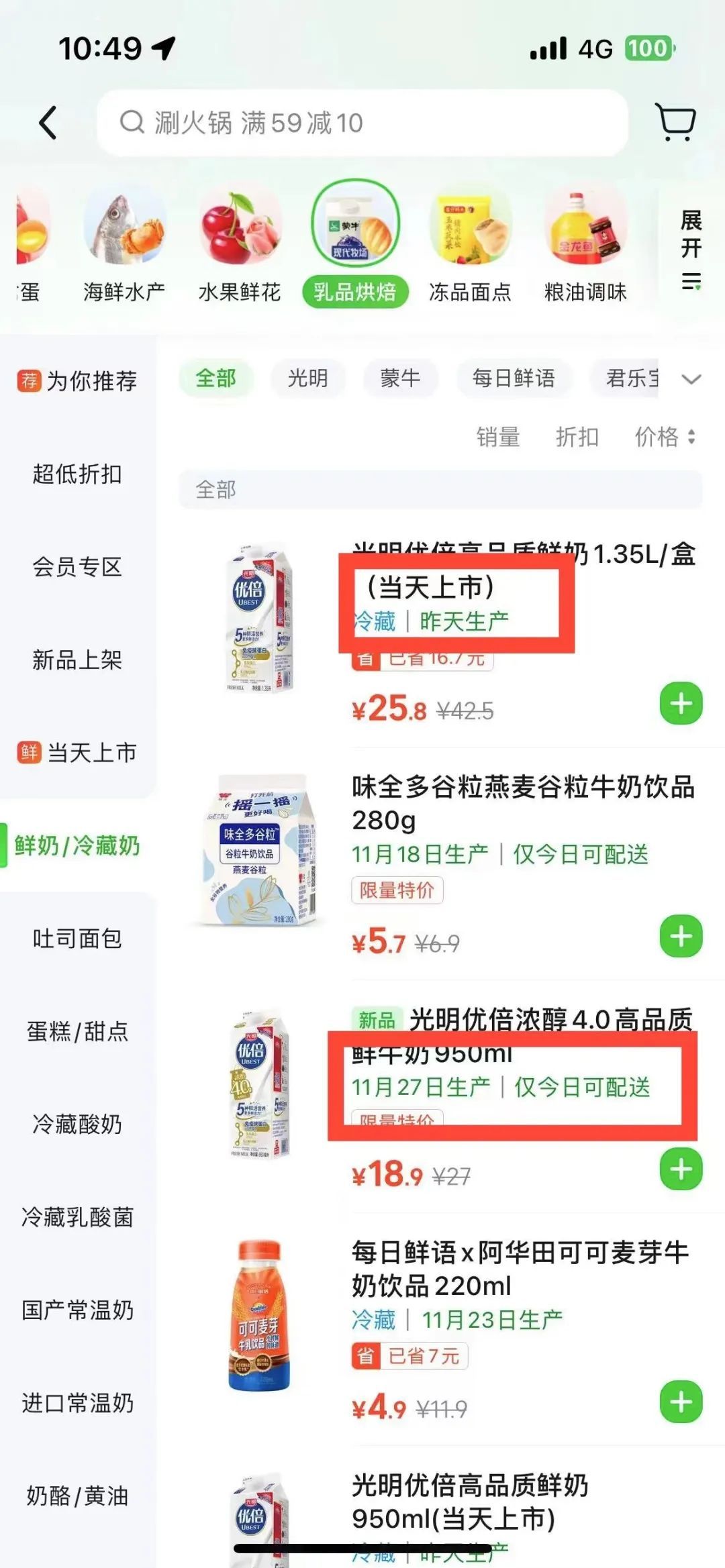Tap the search box 涮火锅 满59减10
Image resolution: width=725 pixels, height=1568 pixels.
pyautogui.click(x=362, y=123)
